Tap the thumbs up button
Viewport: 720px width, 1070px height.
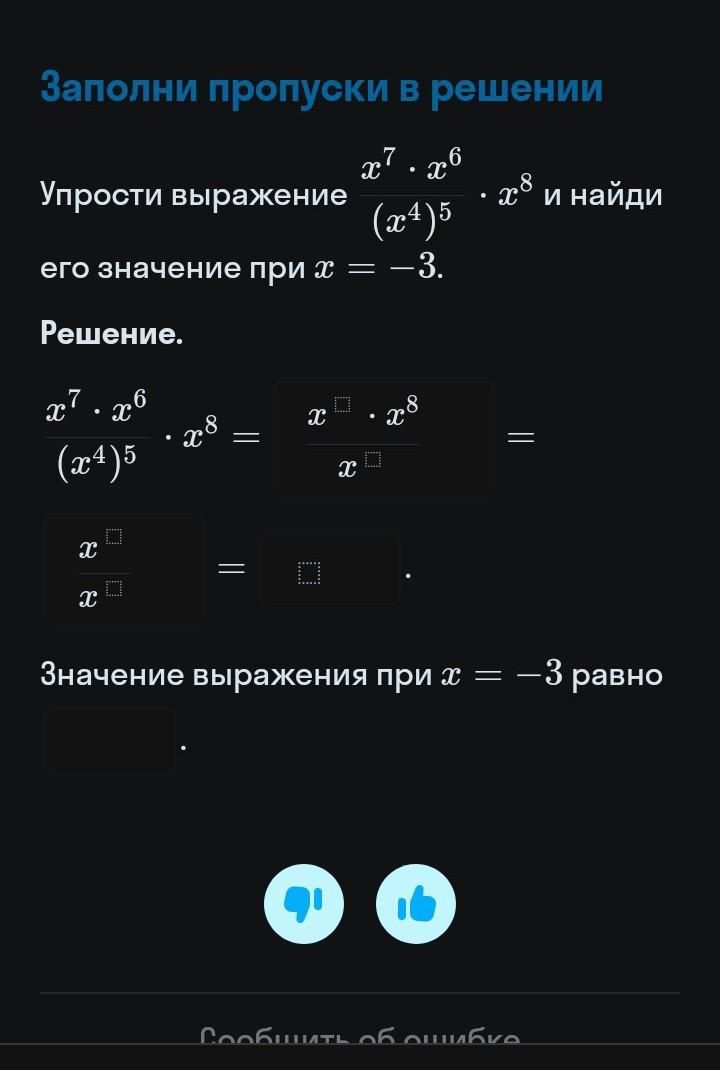416,904
